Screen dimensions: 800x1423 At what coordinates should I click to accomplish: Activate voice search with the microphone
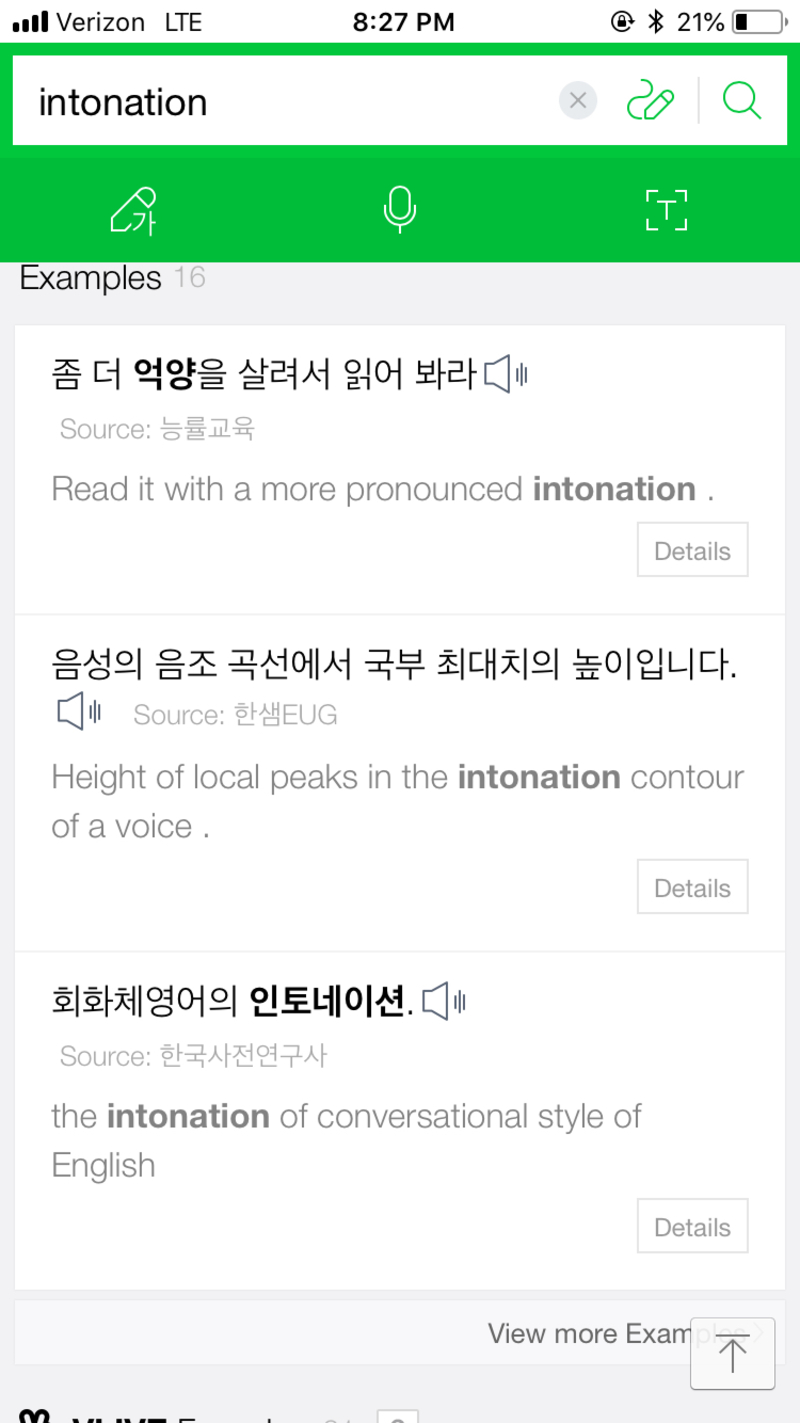(399, 209)
